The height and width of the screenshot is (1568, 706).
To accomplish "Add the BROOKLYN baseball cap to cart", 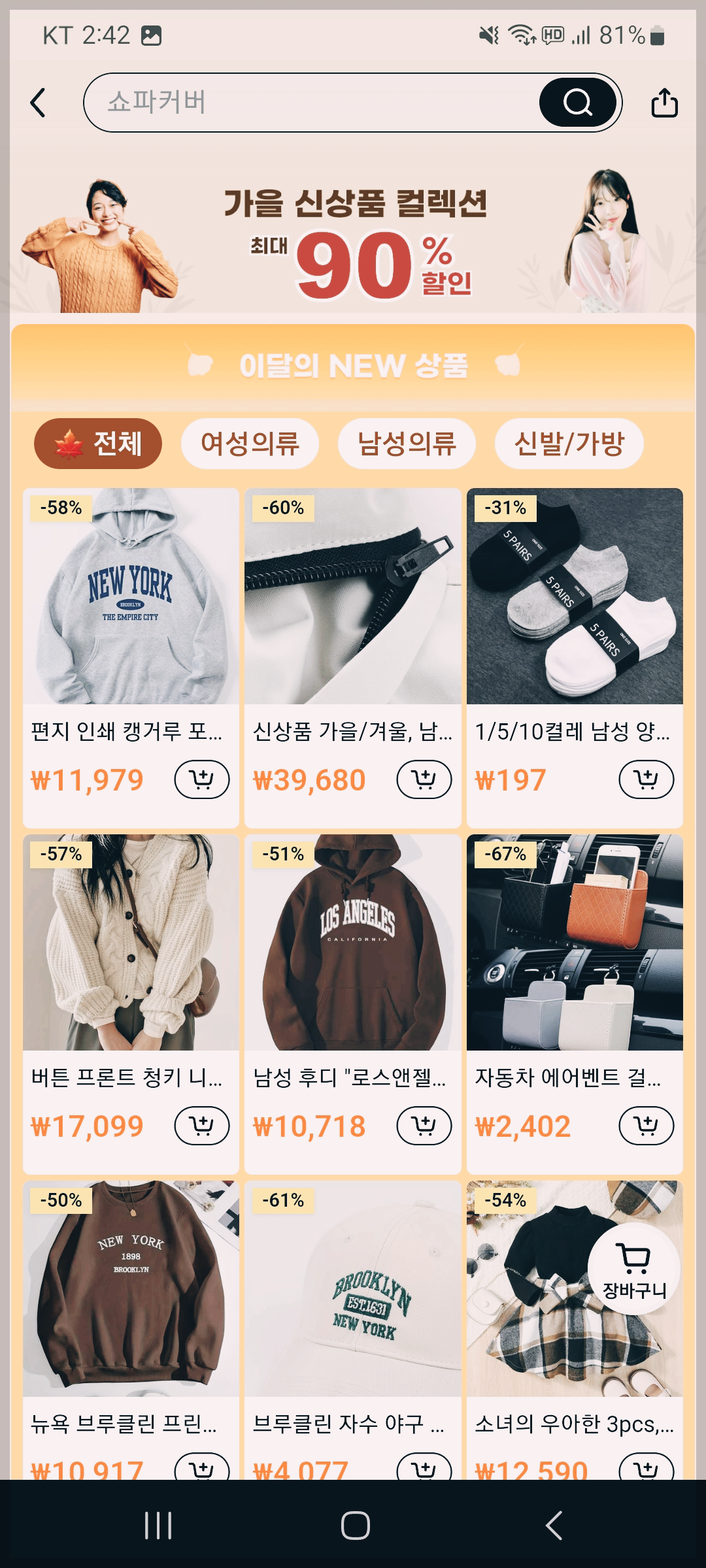I will pyautogui.click(x=423, y=1469).
